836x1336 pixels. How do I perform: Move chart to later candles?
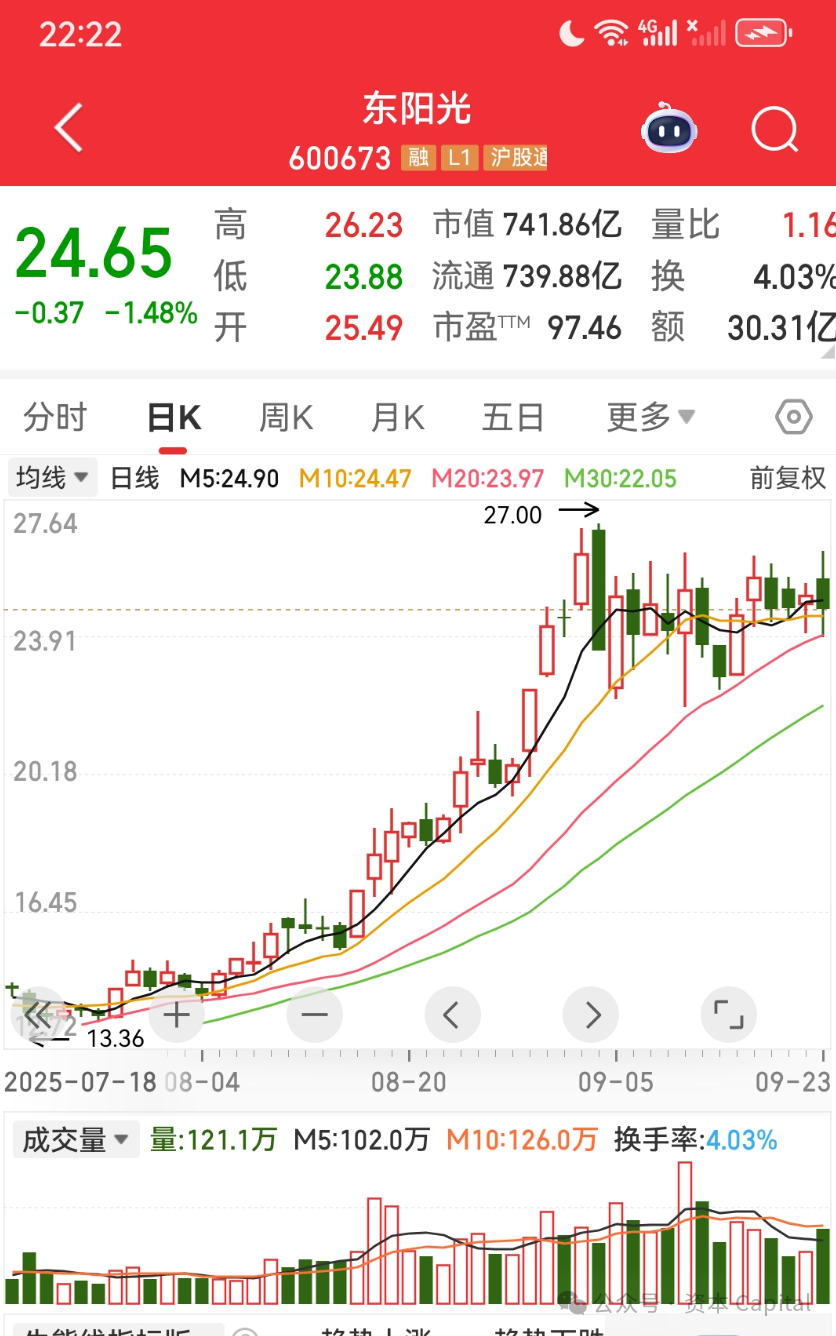pyautogui.click(x=591, y=1016)
